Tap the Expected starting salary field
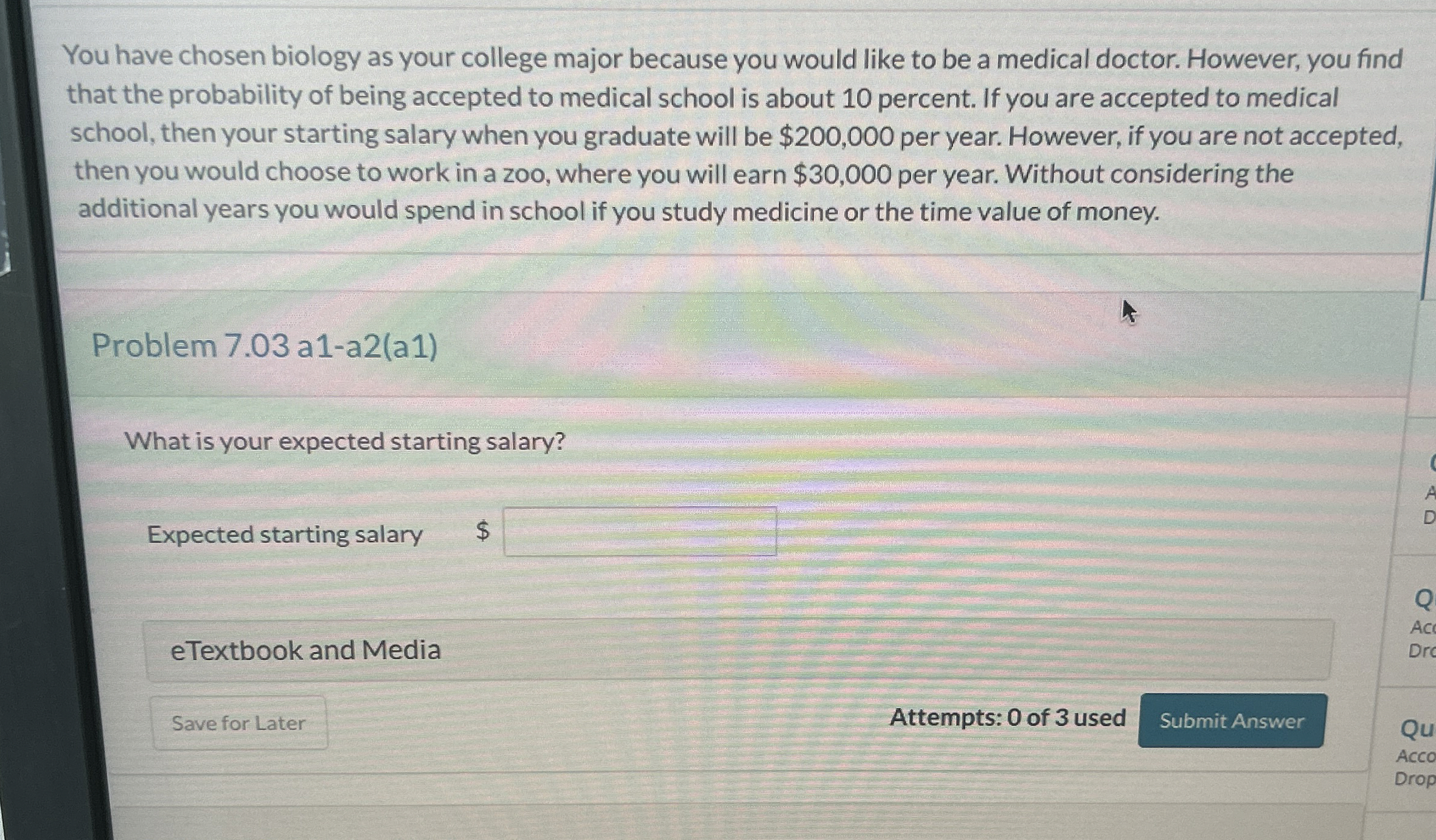The width and height of the screenshot is (1436, 840). (x=639, y=532)
